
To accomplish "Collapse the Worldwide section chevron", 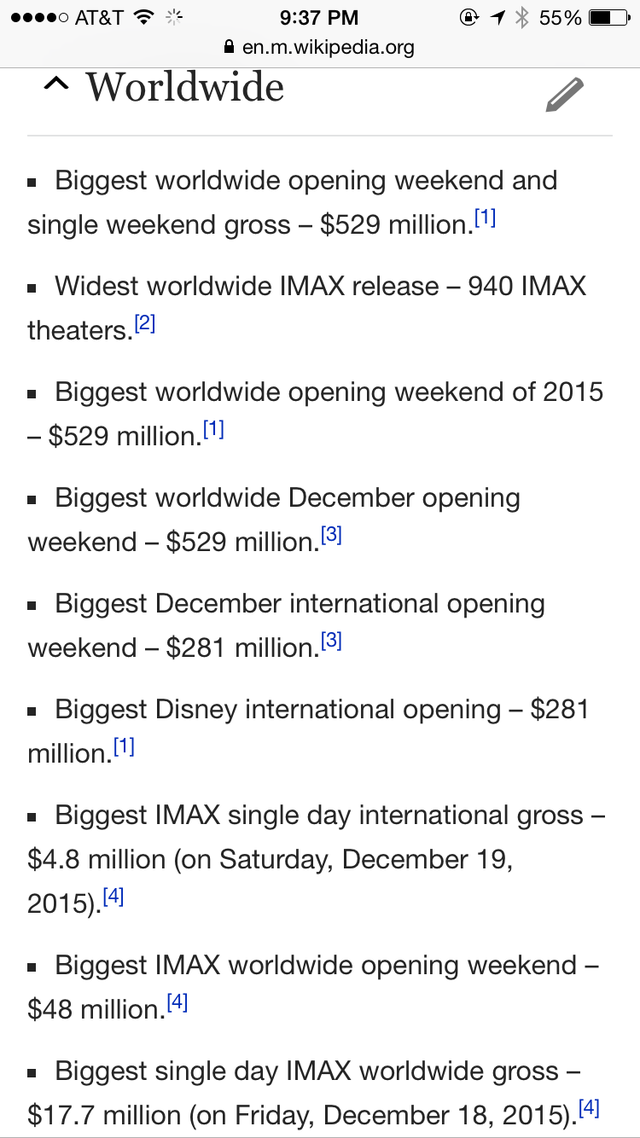I will (x=58, y=88).
